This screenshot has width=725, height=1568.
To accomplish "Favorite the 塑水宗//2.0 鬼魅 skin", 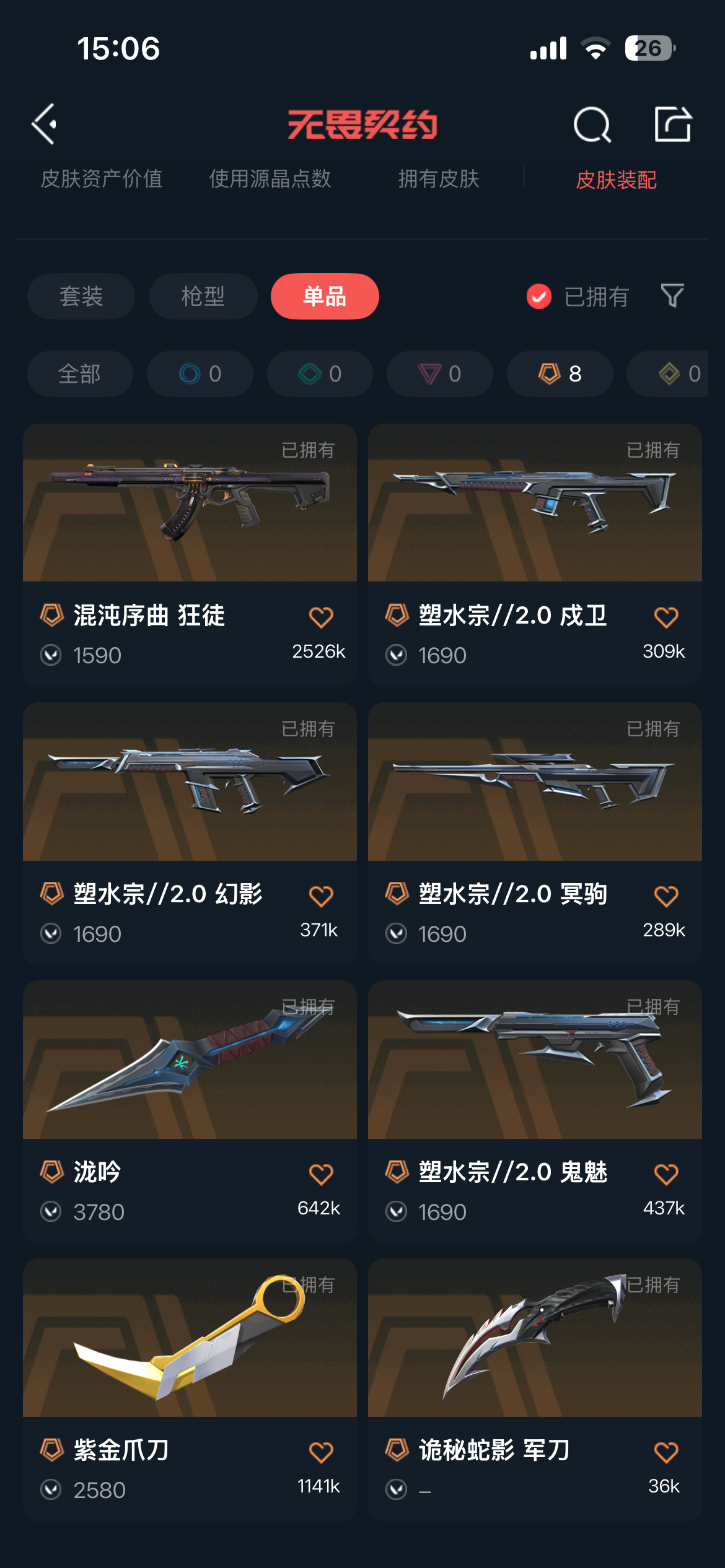I will [666, 1174].
